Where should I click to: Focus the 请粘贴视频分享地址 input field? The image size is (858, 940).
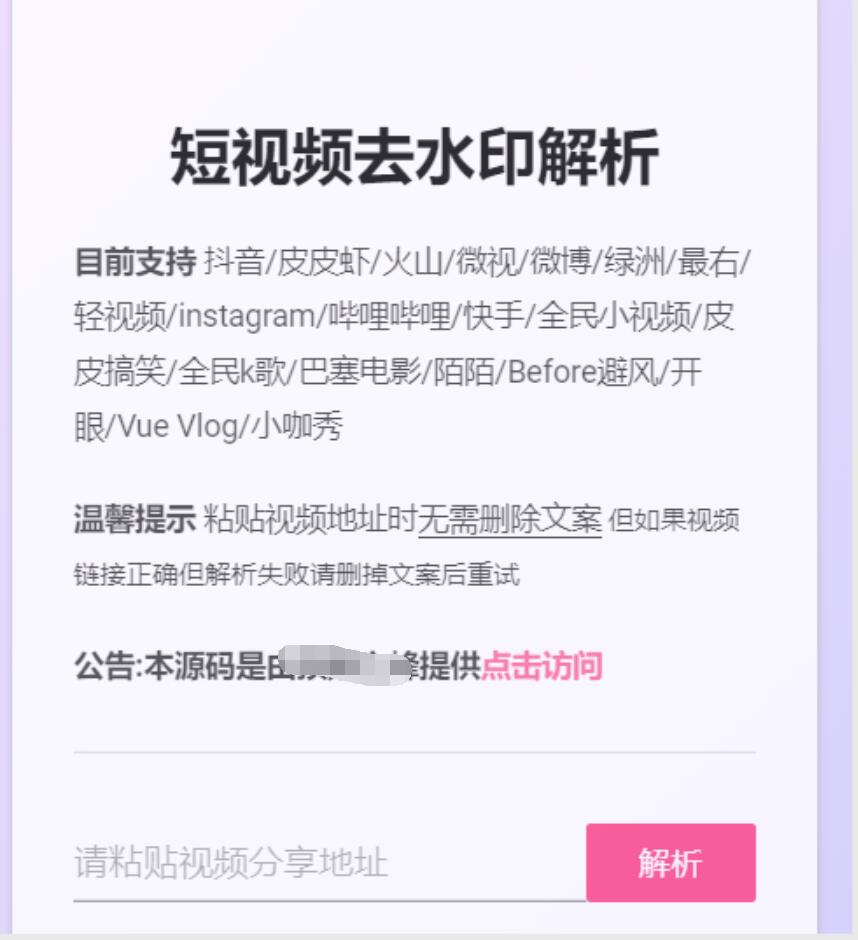coord(328,864)
